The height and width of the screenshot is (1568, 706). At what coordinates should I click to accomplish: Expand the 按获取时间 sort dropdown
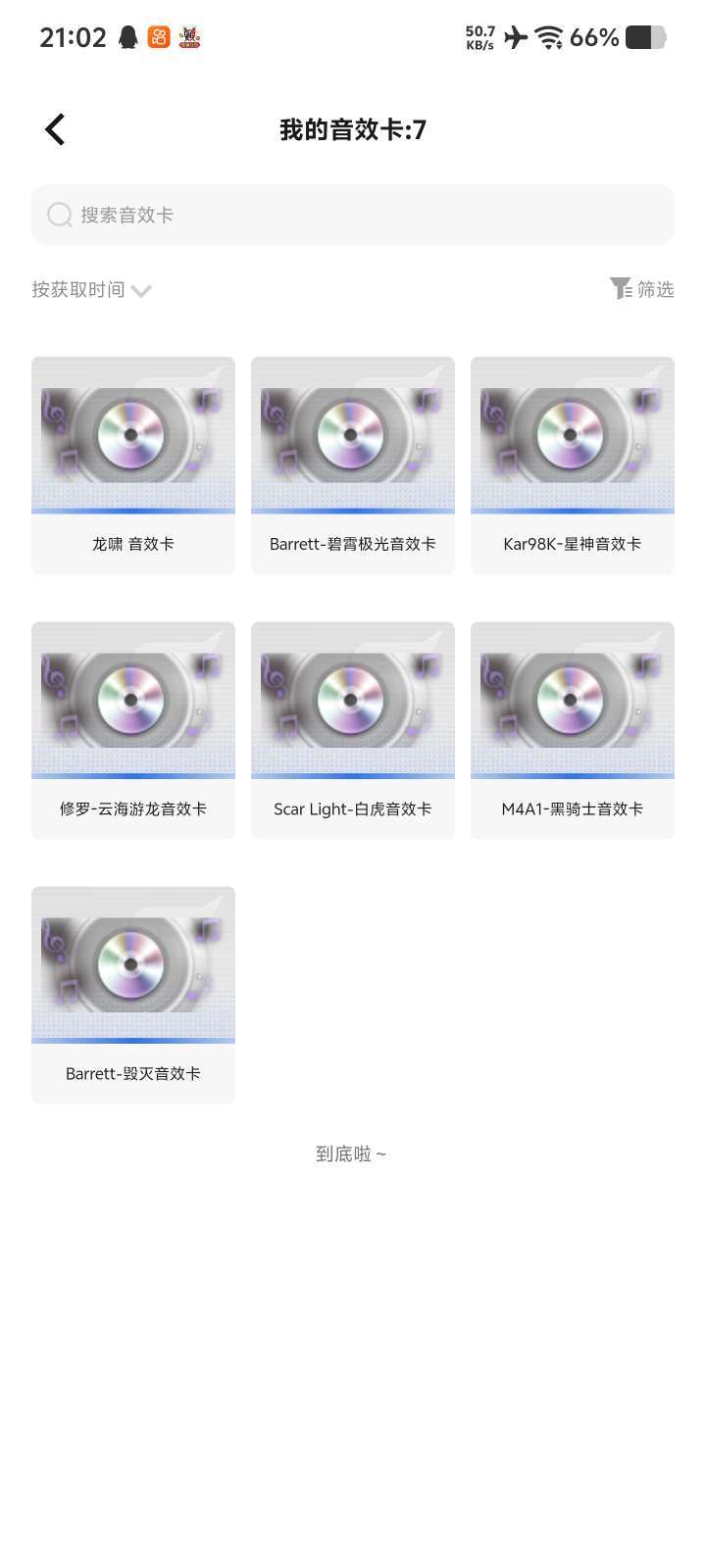coord(93,289)
